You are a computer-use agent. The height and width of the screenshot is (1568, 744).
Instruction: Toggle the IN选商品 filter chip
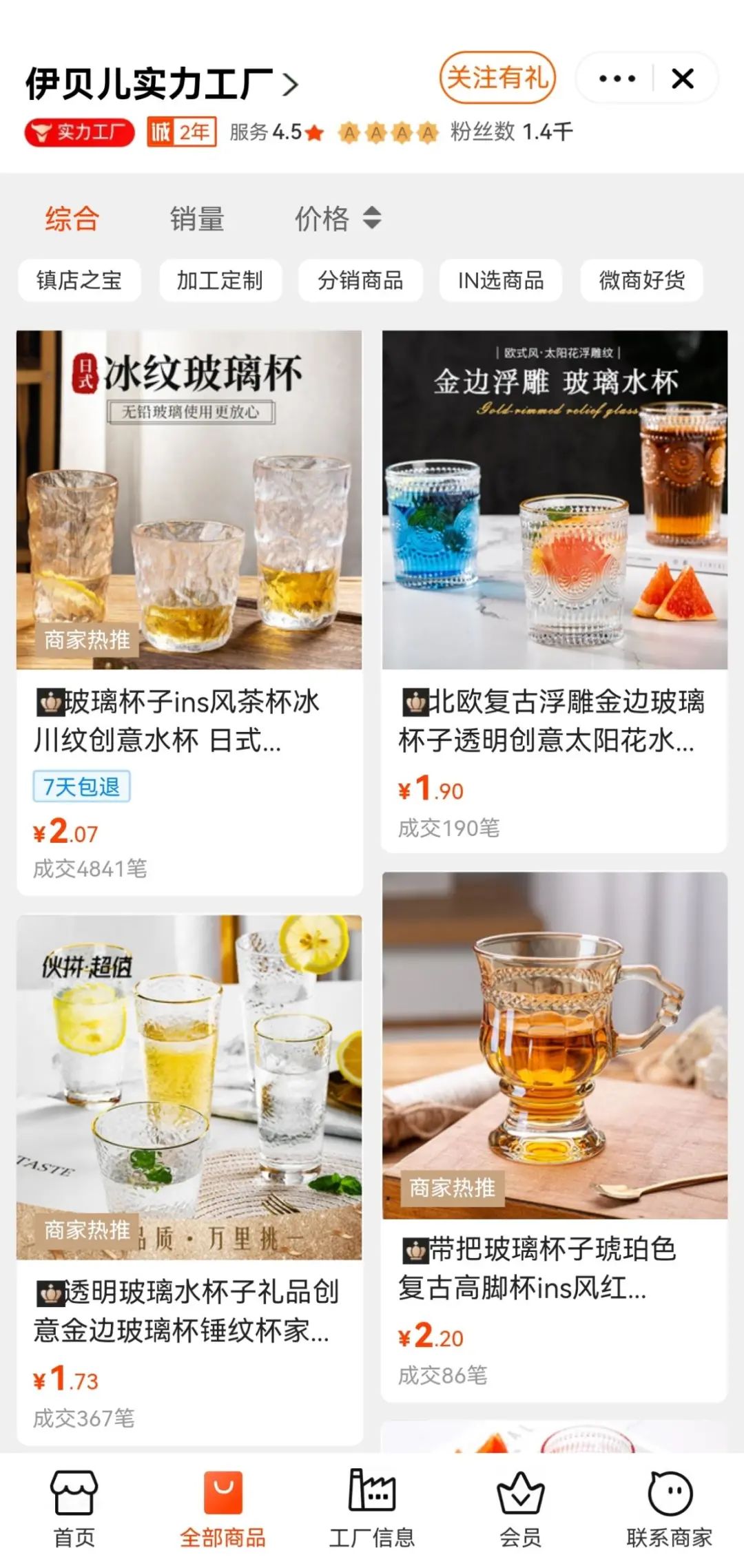[x=502, y=280]
